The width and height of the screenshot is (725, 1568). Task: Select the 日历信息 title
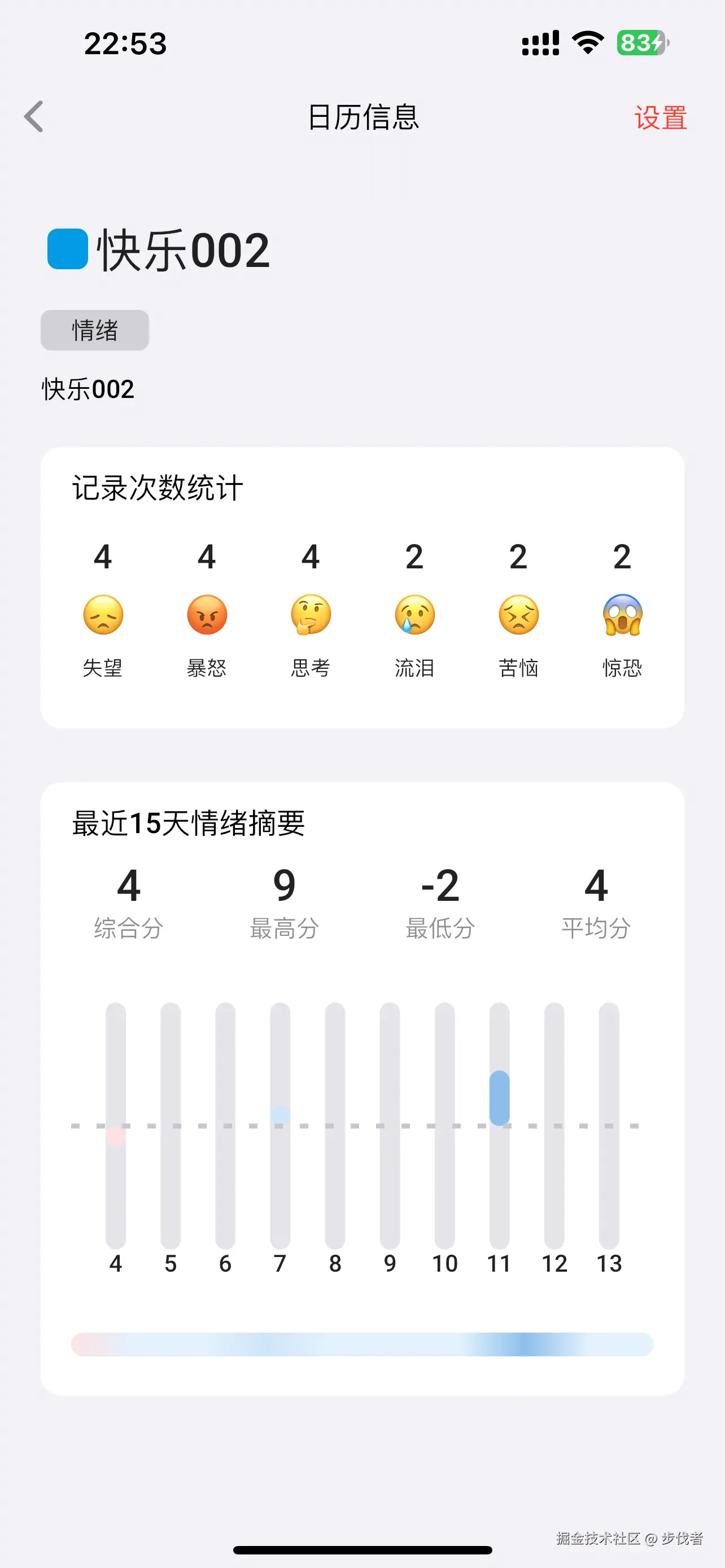(x=362, y=117)
